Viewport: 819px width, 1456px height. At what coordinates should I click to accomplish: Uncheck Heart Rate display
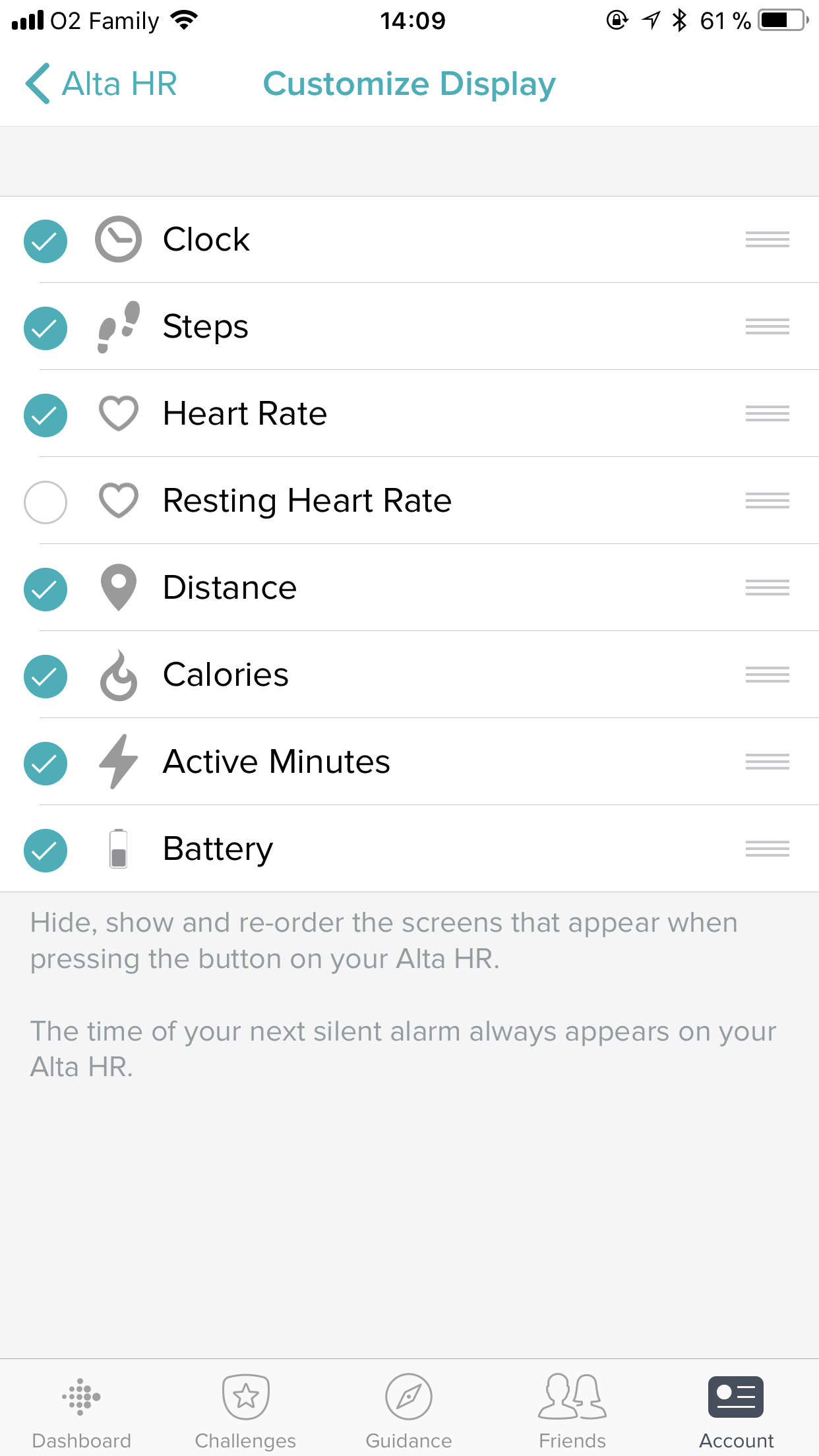coord(45,414)
